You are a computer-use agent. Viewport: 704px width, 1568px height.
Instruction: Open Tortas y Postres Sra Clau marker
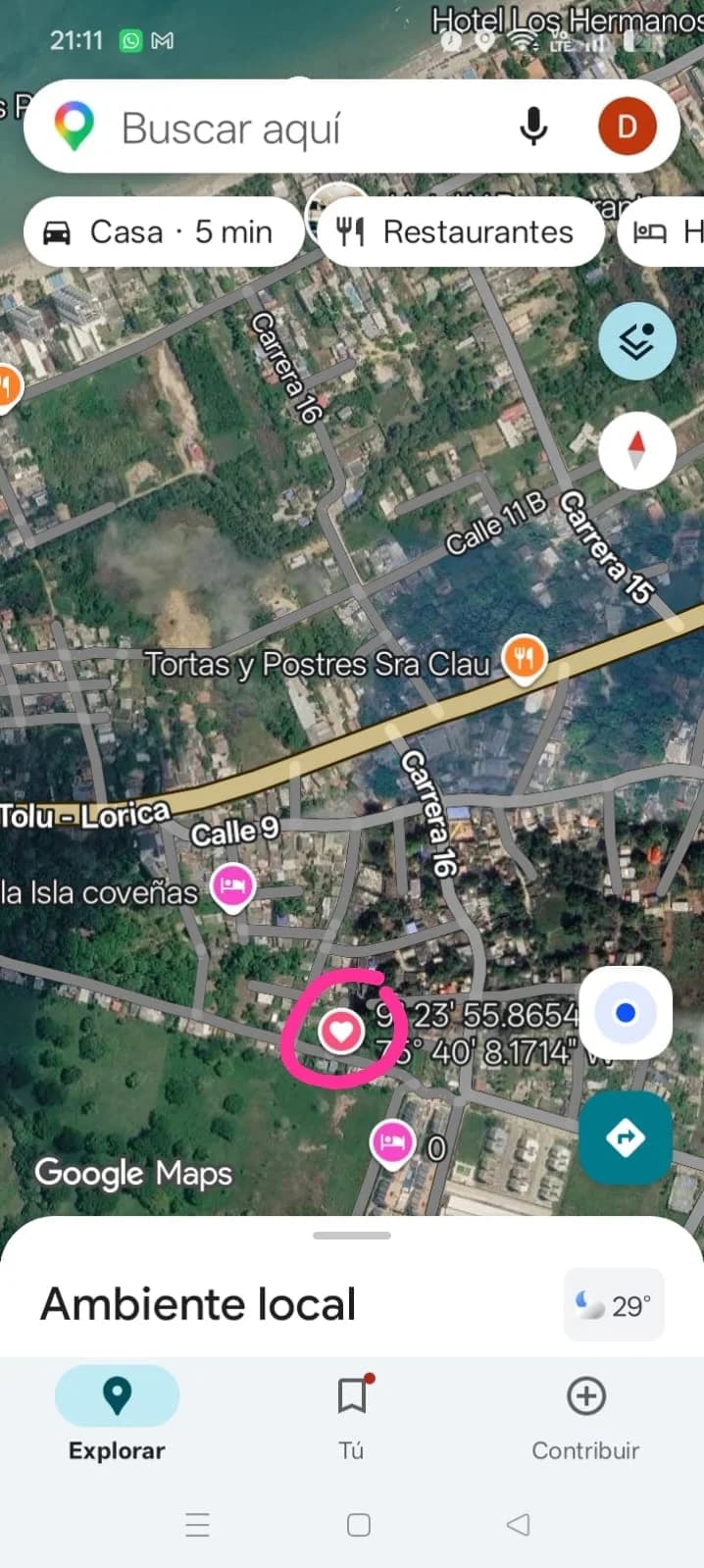(x=525, y=659)
